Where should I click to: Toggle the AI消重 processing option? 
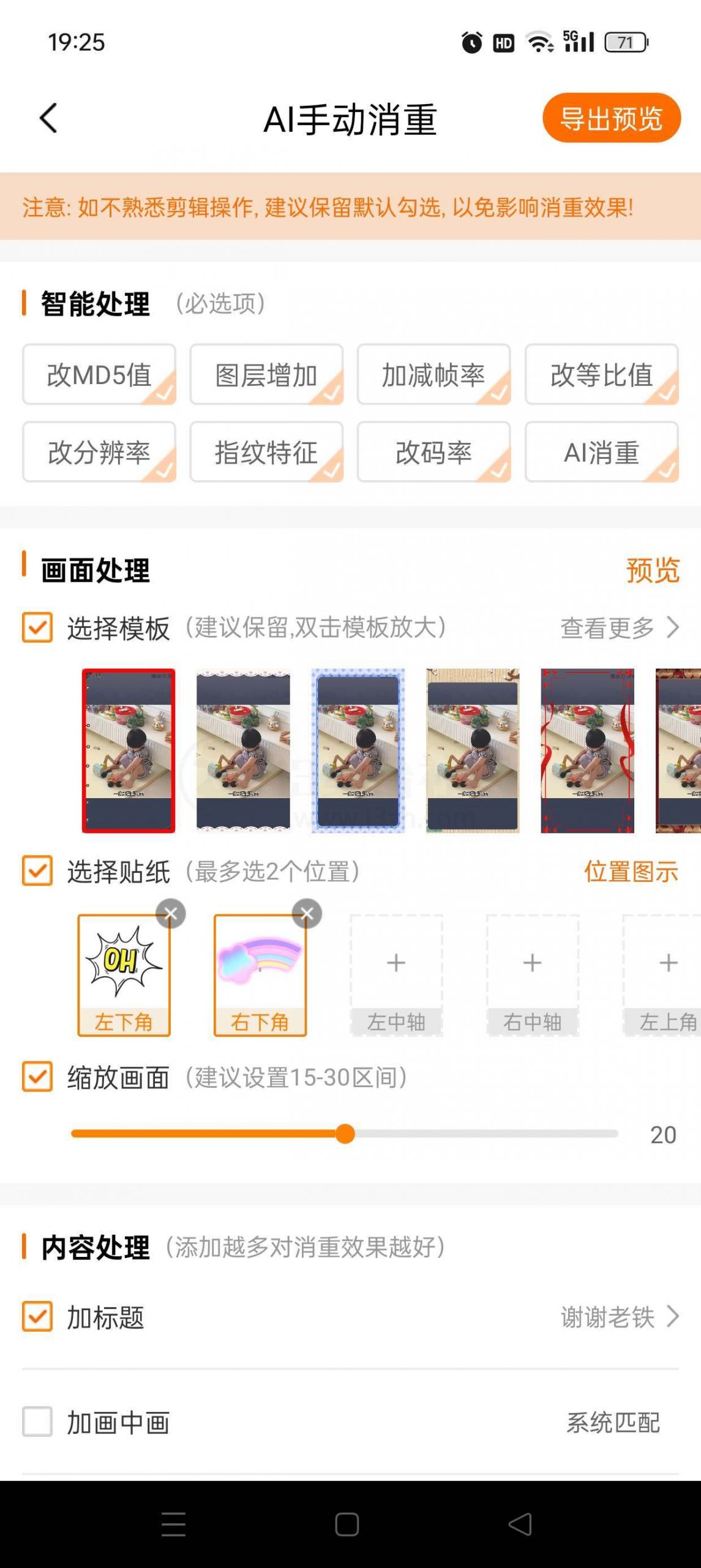point(601,454)
